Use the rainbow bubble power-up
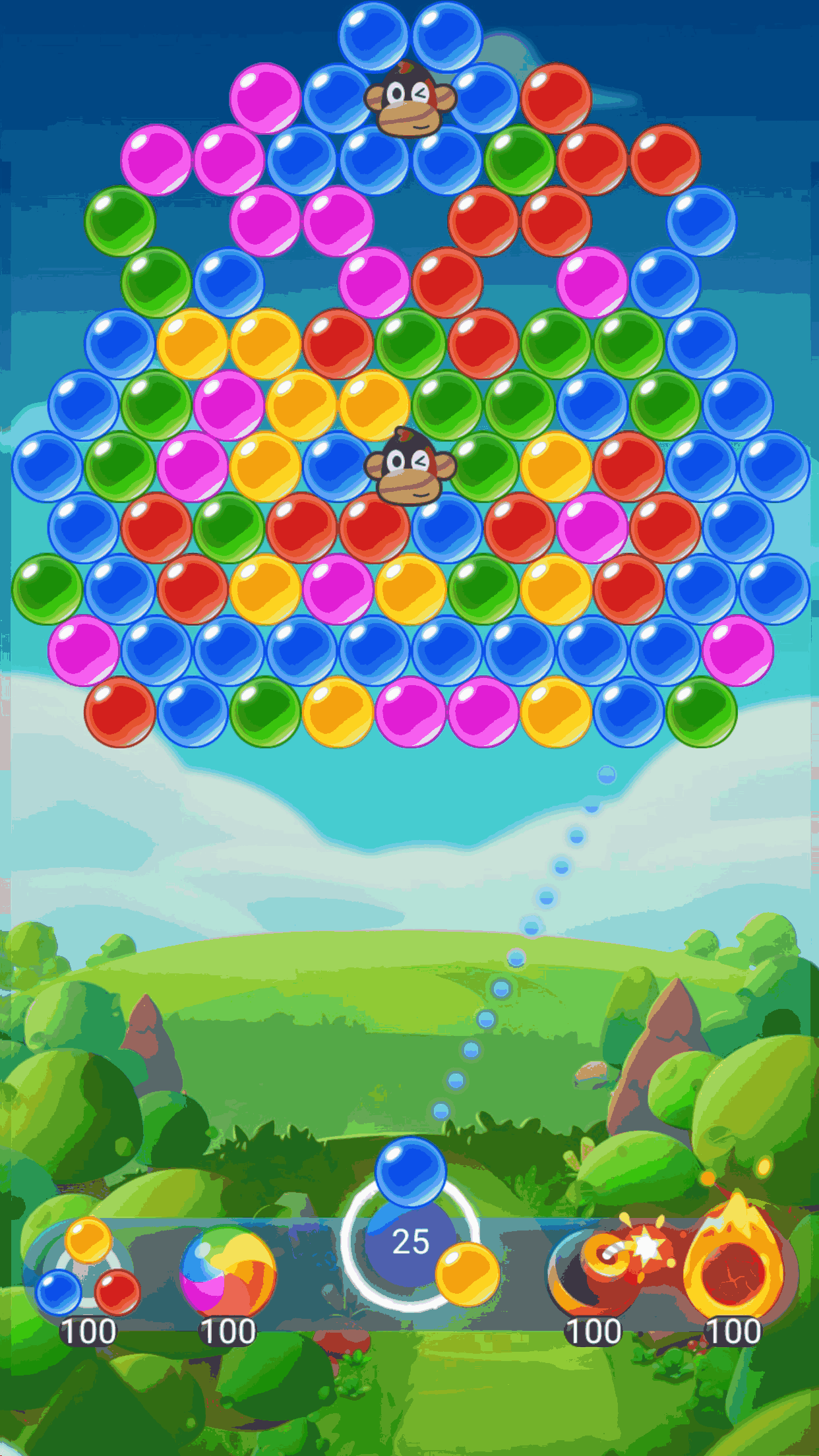The height and width of the screenshot is (1456, 819). (x=228, y=1271)
